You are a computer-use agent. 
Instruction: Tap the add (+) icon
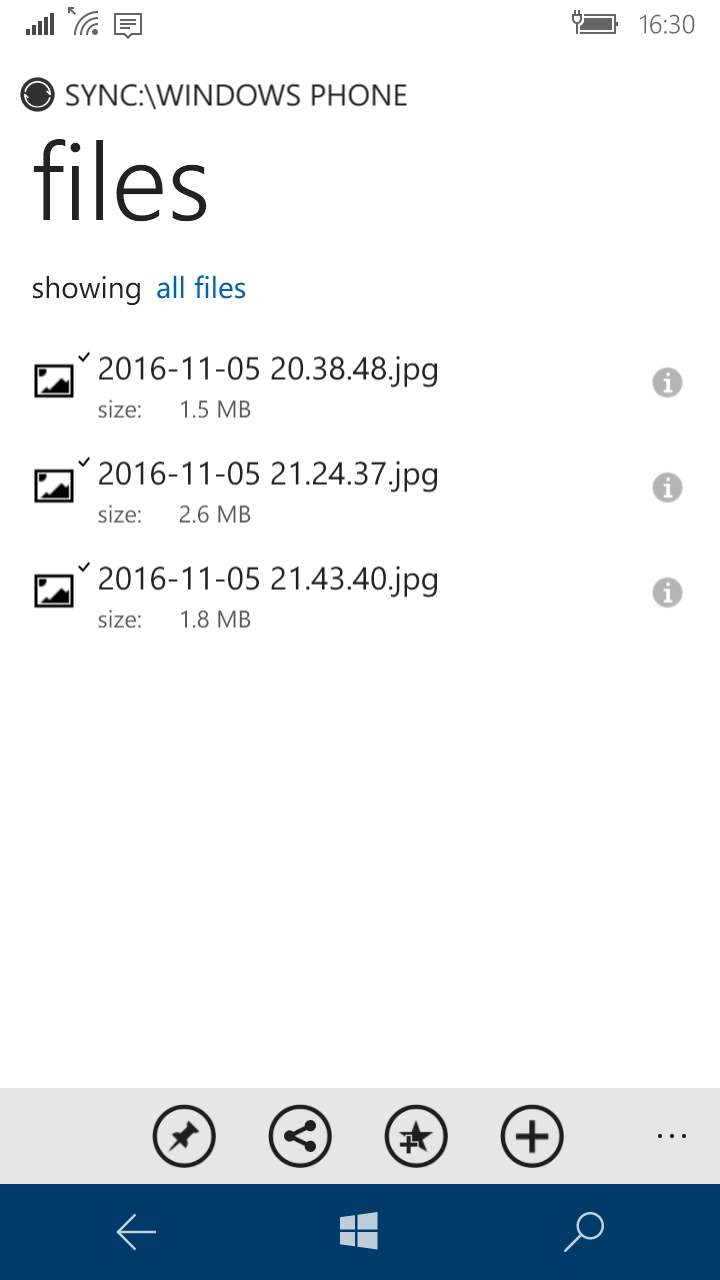click(532, 1136)
